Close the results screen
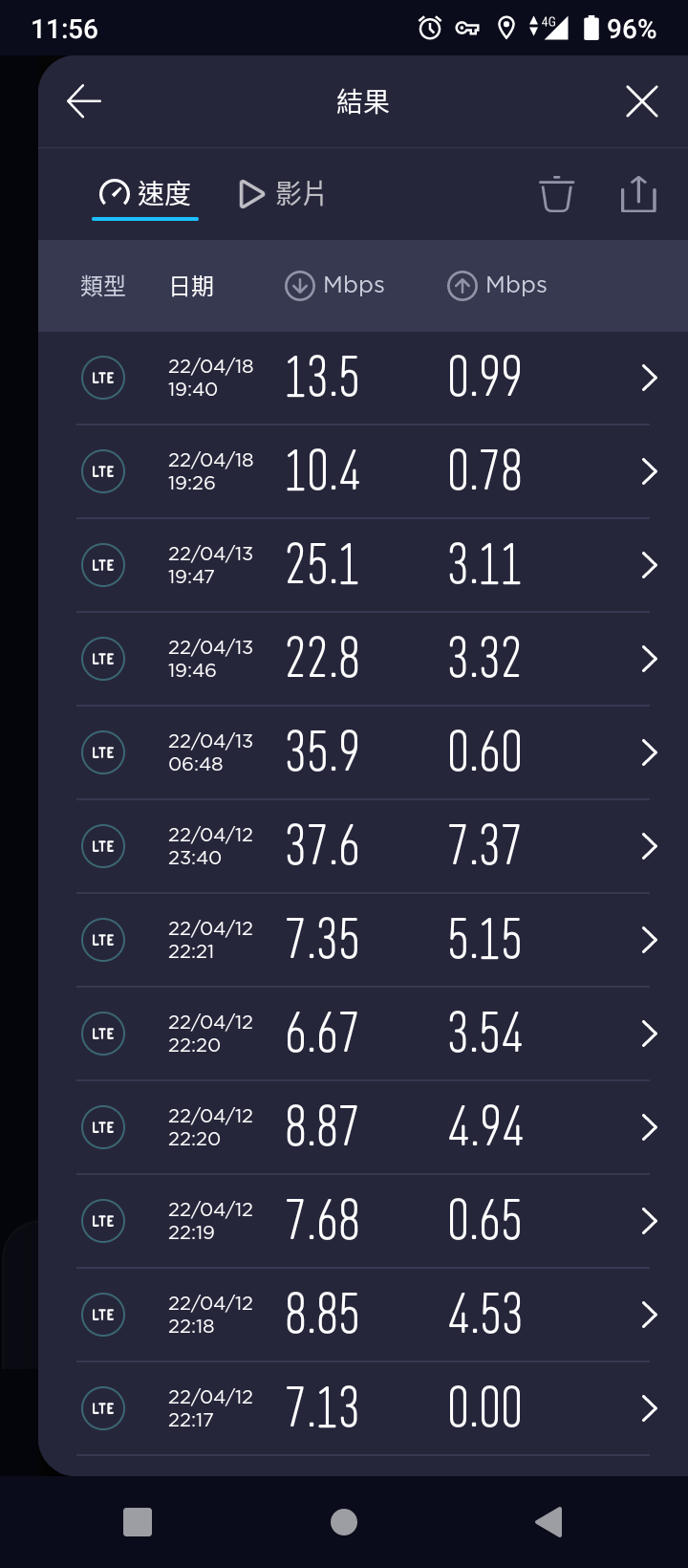 point(642,101)
